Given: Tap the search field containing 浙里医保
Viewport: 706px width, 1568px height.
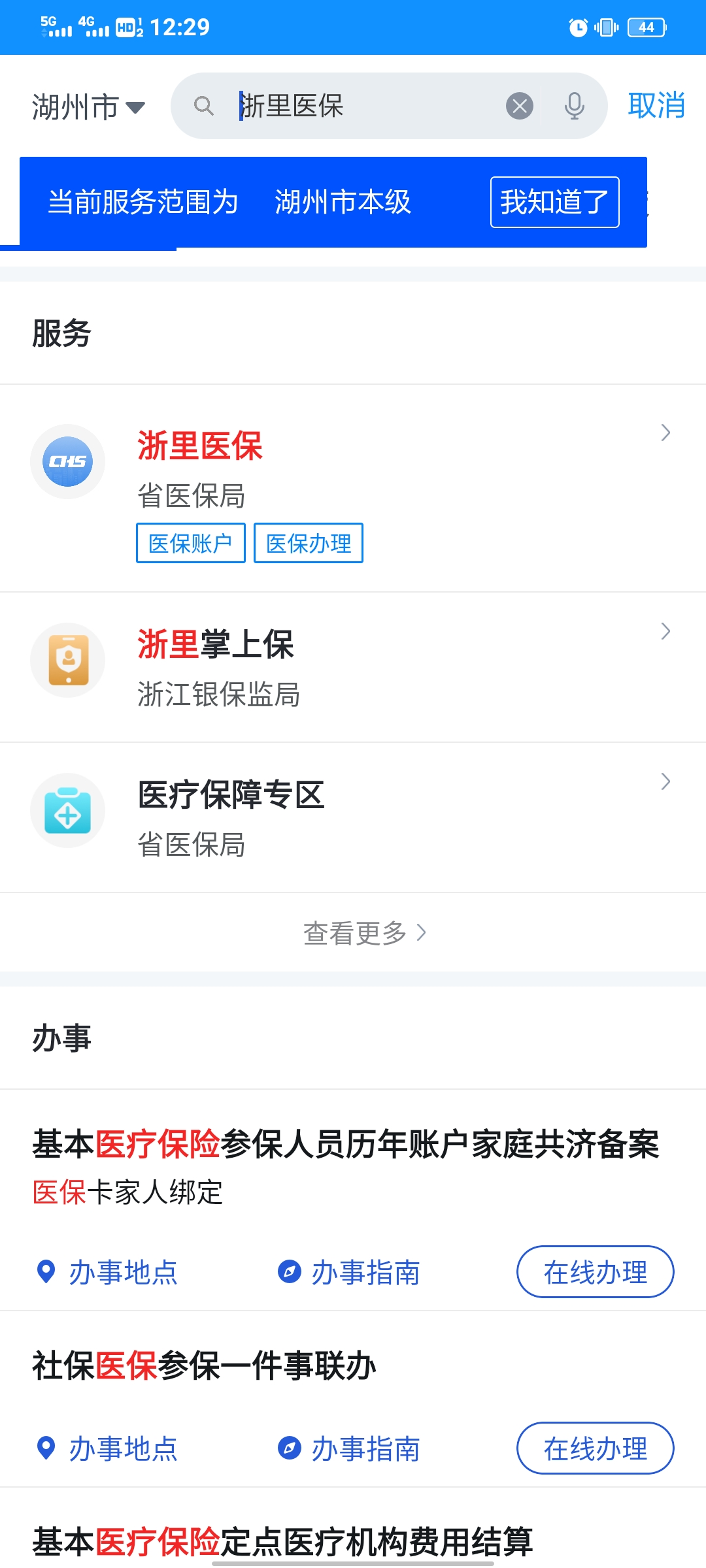Looking at the screenshot, I should pos(389,106).
